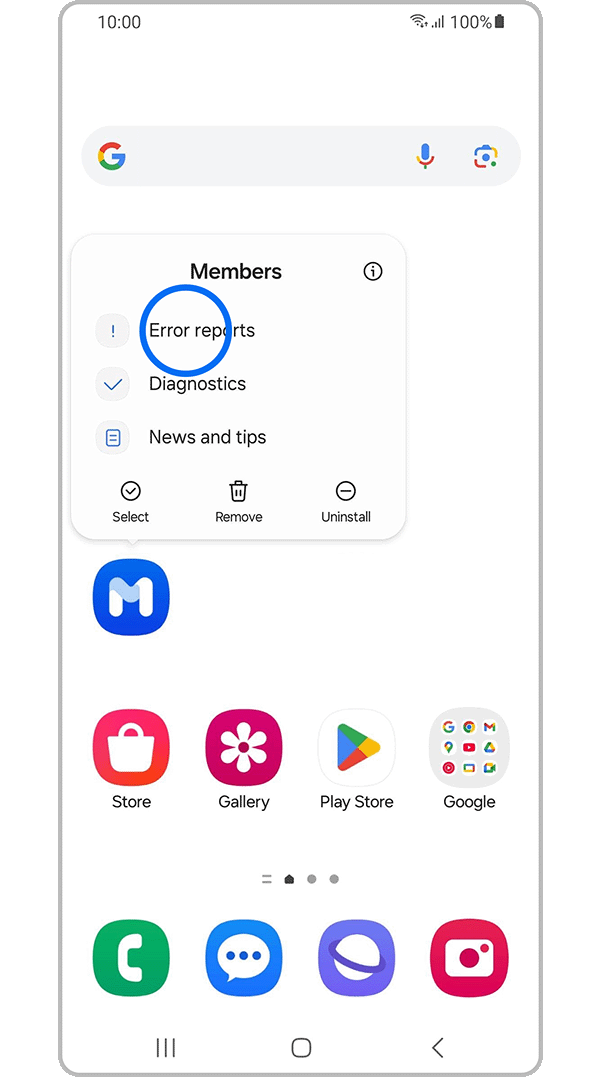
Task: Open the Messages app
Action: coord(244,958)
